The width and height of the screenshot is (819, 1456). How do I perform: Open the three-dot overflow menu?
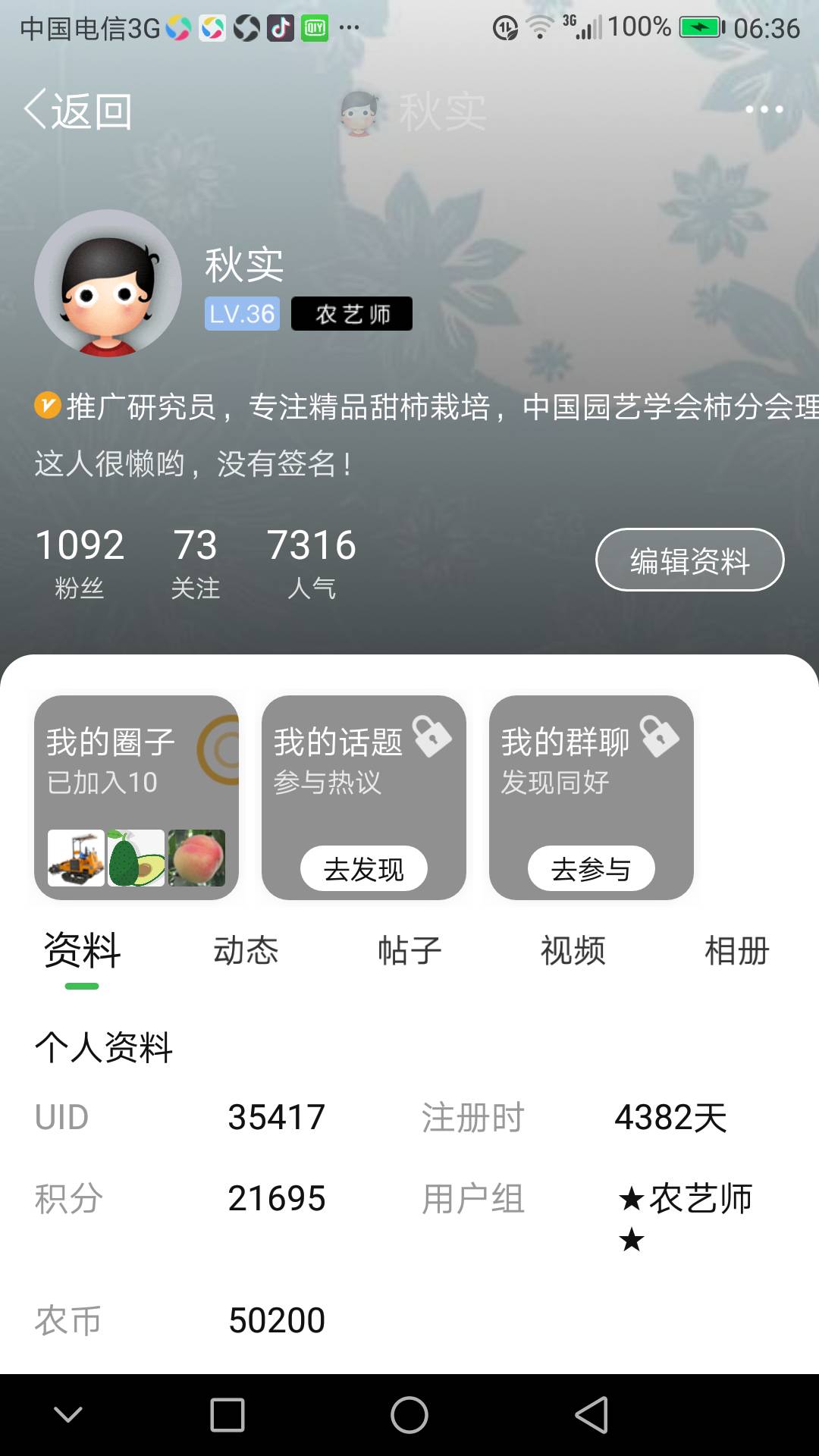764,110
